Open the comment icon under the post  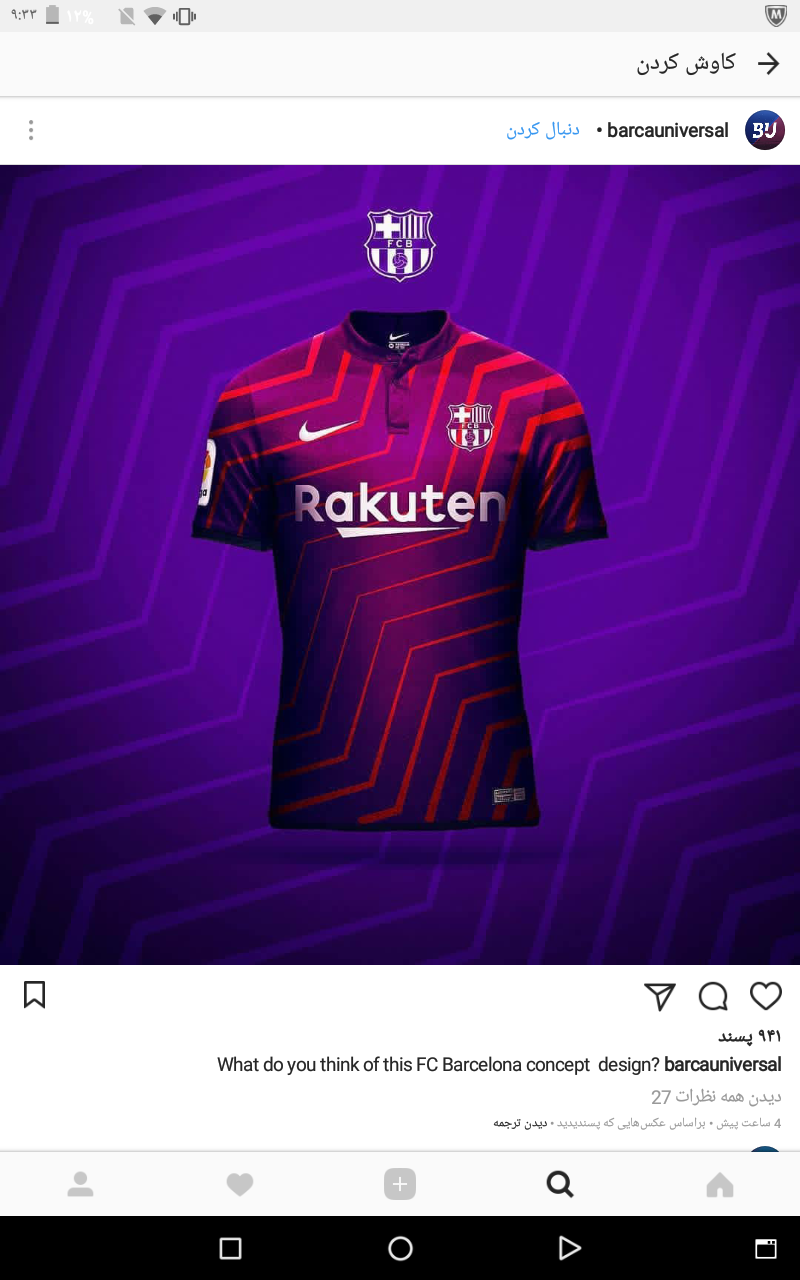pos(713,996)
